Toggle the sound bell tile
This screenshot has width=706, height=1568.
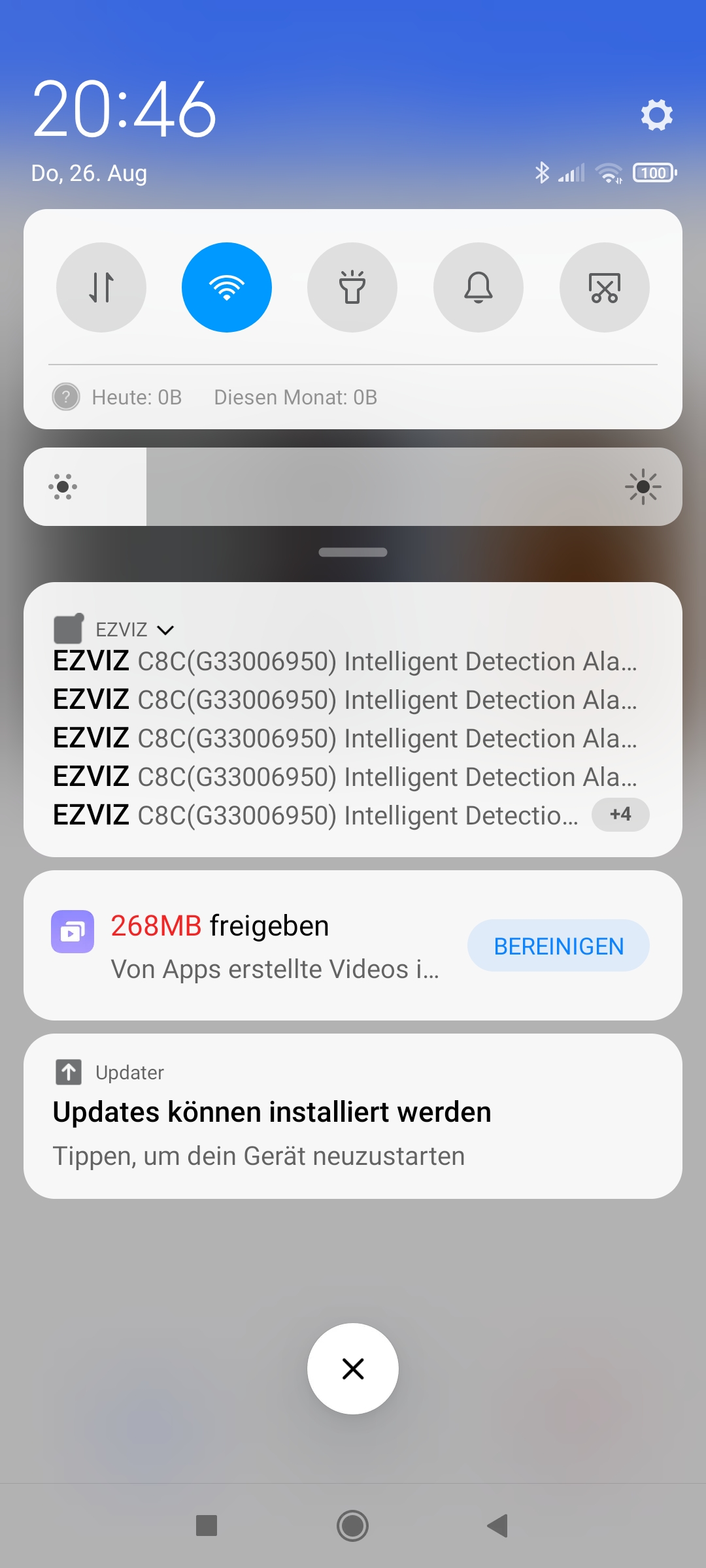[x=479, y=287]
